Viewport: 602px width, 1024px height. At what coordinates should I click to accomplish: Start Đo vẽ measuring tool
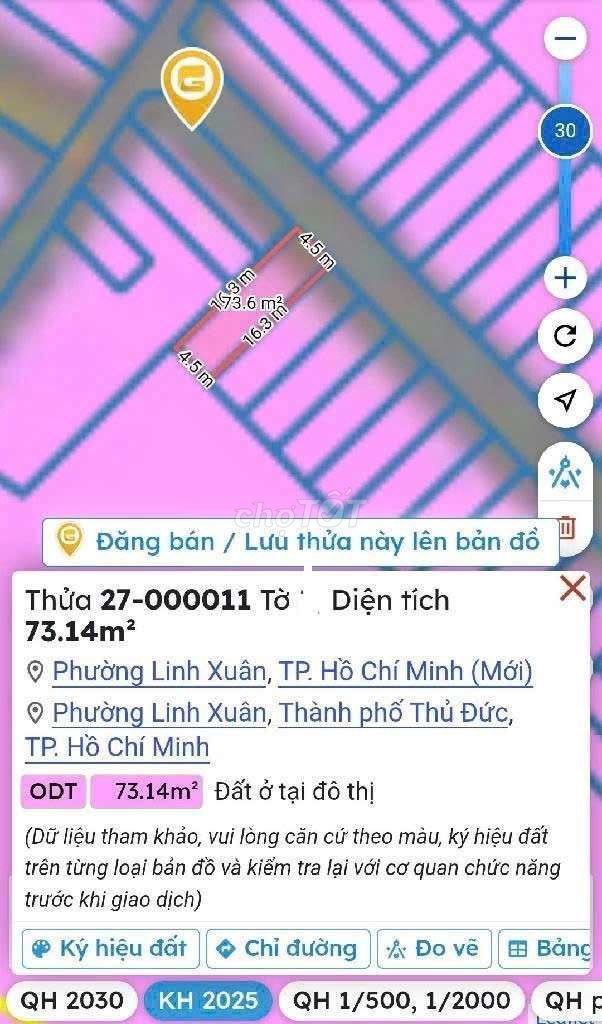click(434, 948)
